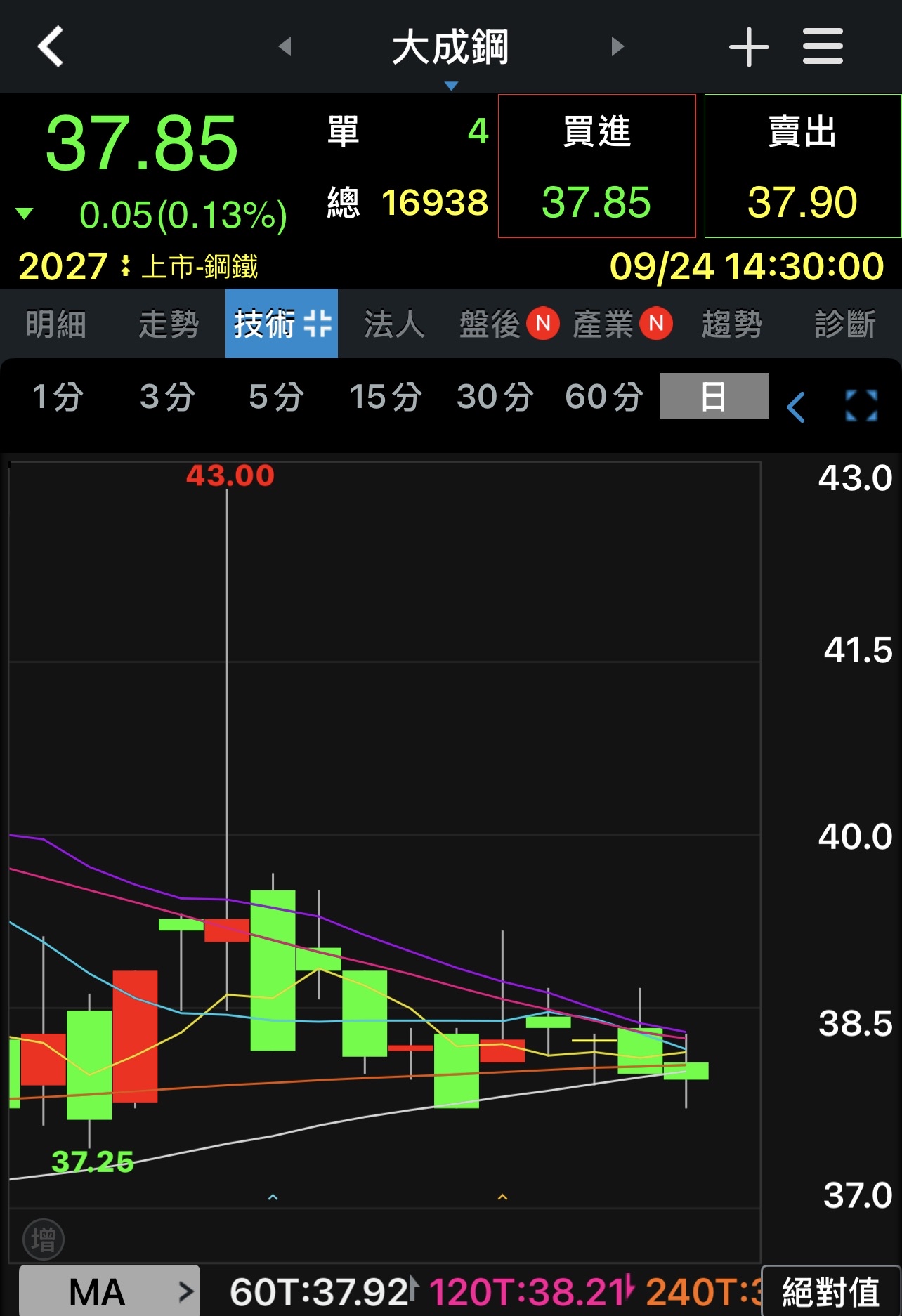Select the 15分 chart interval

pyautogui.click(x=386, y=397)
